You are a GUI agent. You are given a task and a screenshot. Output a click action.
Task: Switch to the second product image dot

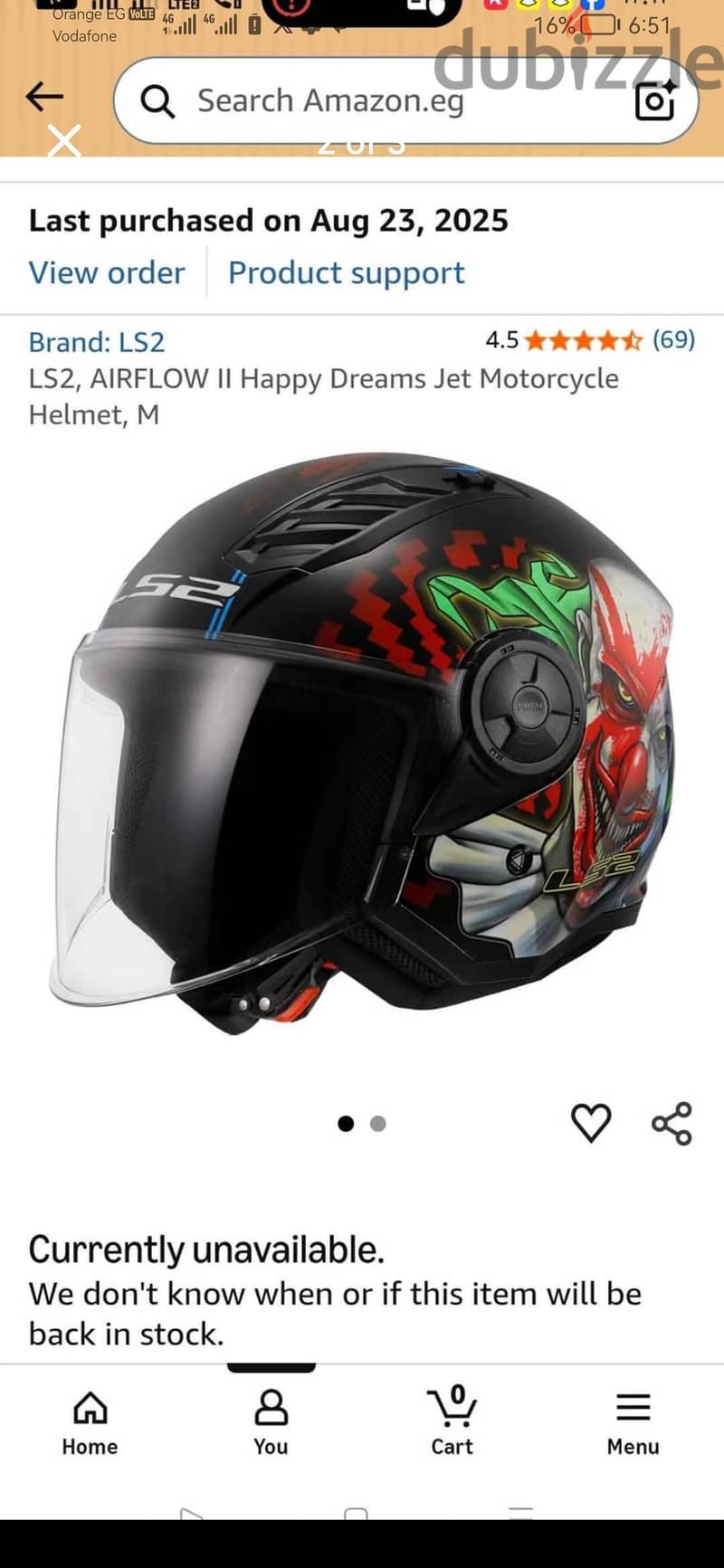(378, 1124)
